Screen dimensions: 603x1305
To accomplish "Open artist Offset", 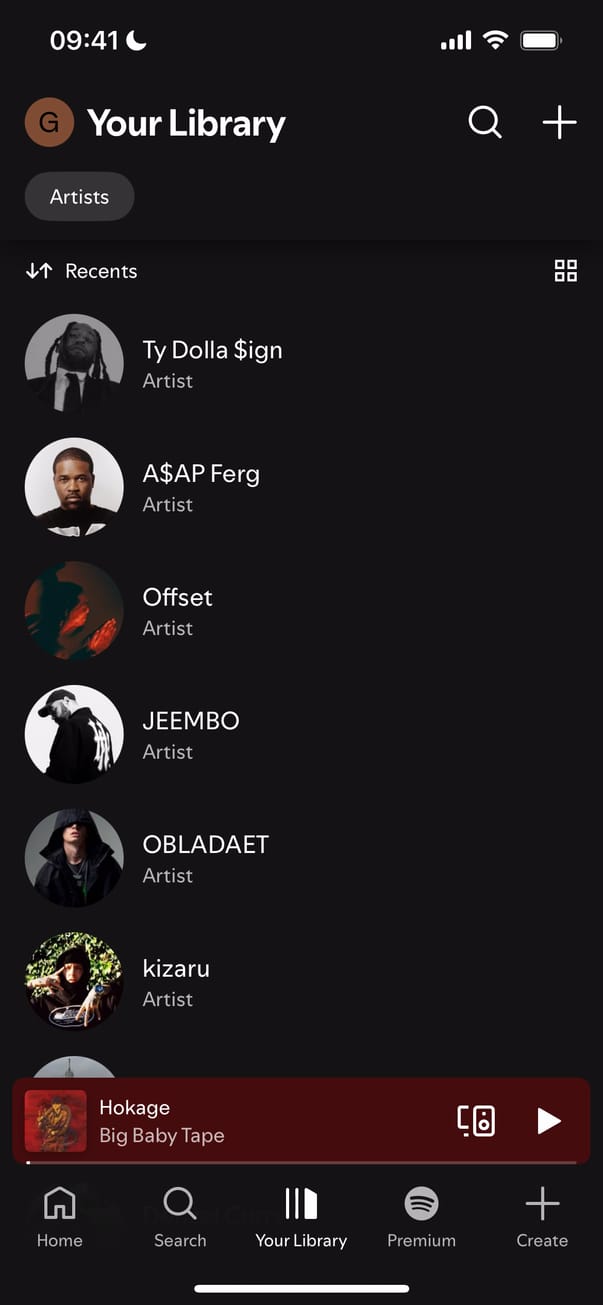I will (177, 610).
